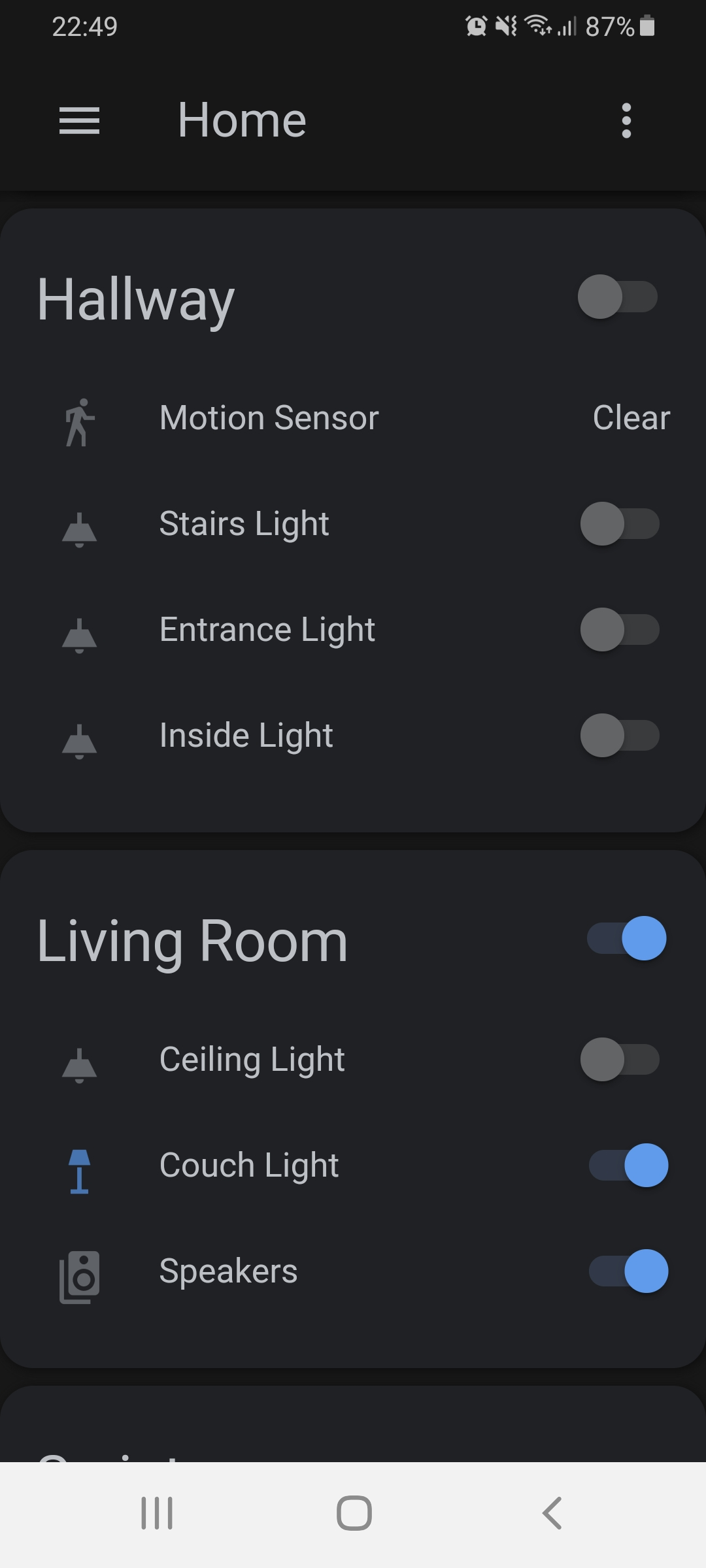Open the hamburger drawer menu
706x1568 pixels.
click(79, 121)
